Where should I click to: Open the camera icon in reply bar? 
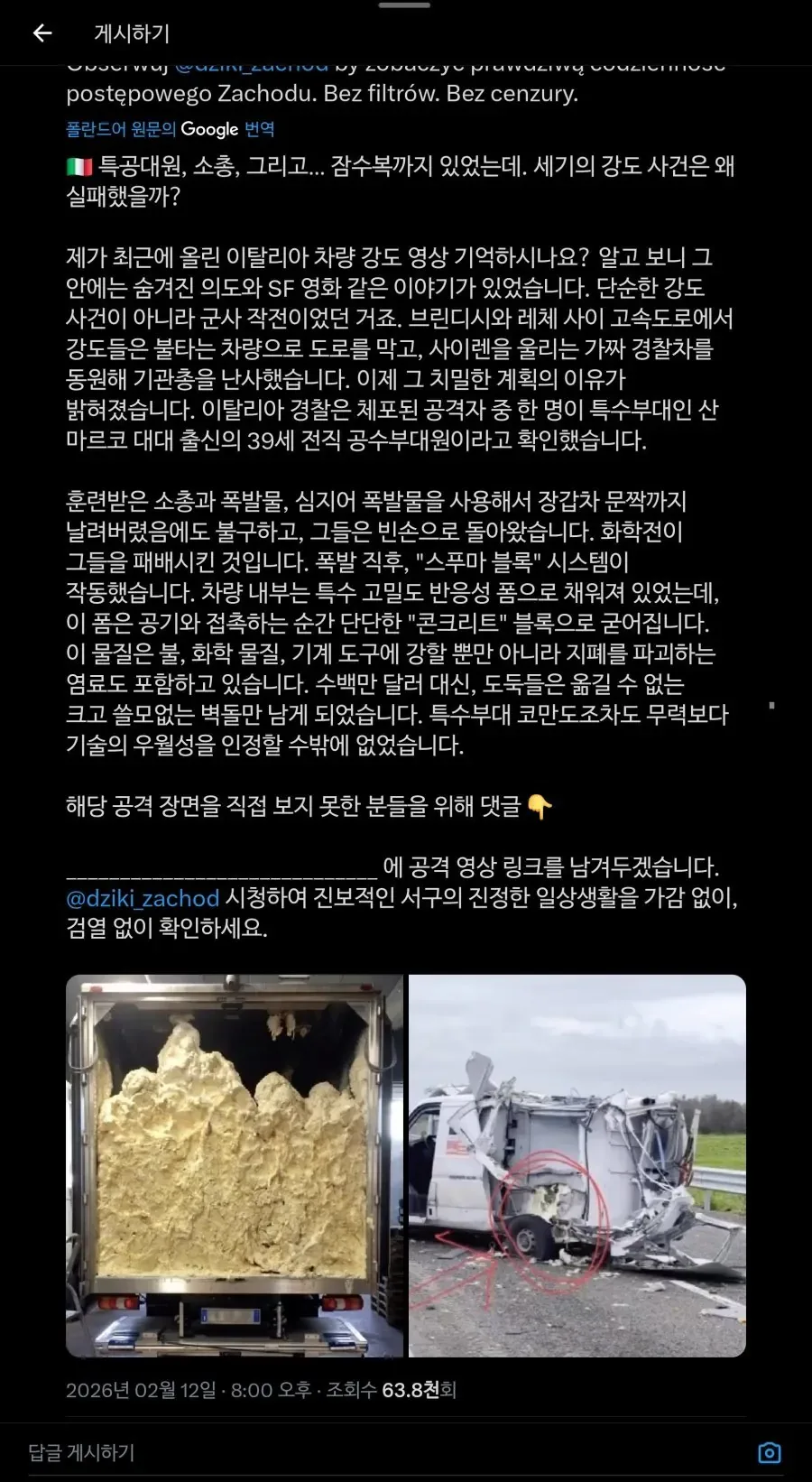[770, 1452]
